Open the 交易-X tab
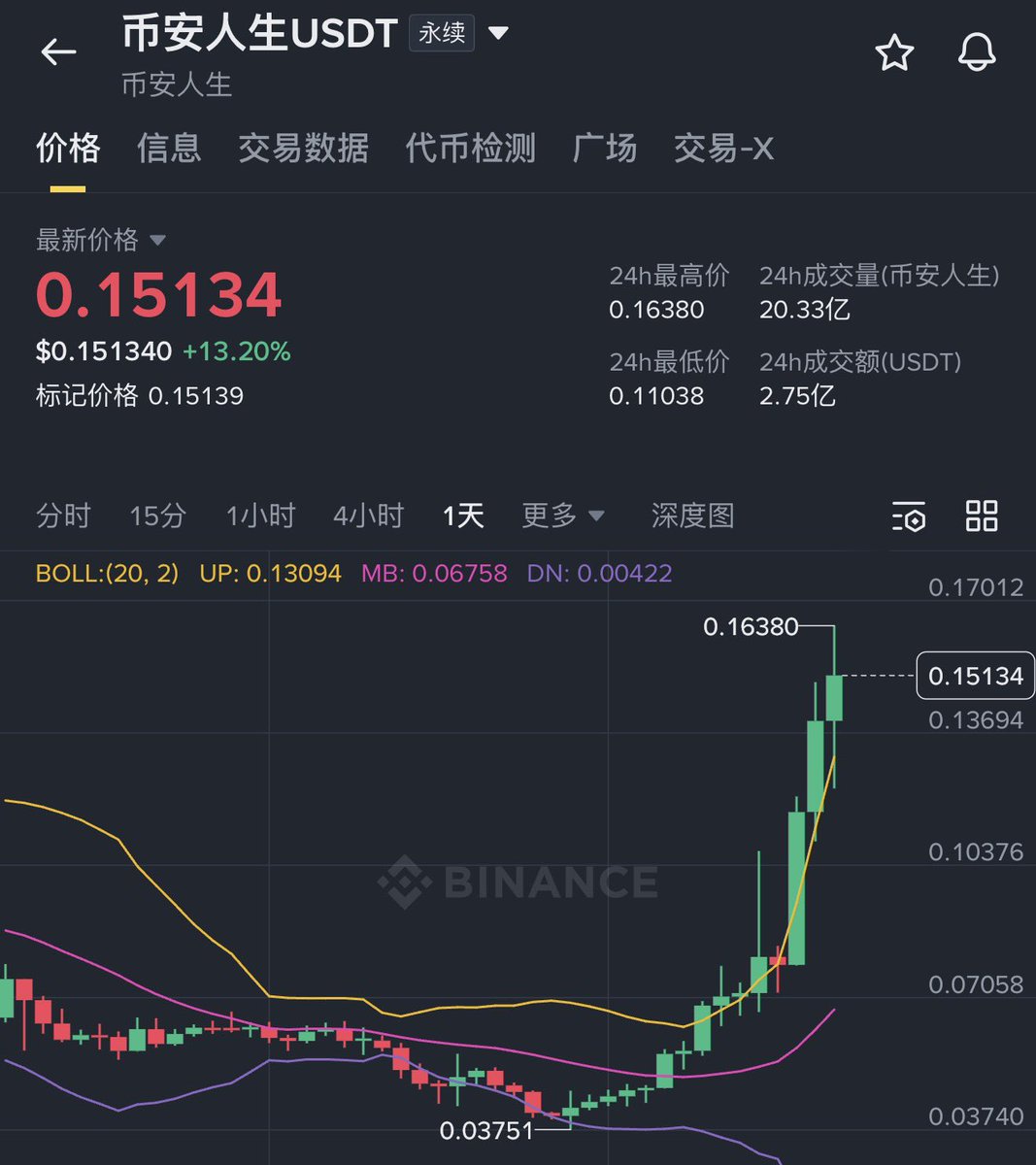The image size is (1036, 1165). (x=723, y=149)
